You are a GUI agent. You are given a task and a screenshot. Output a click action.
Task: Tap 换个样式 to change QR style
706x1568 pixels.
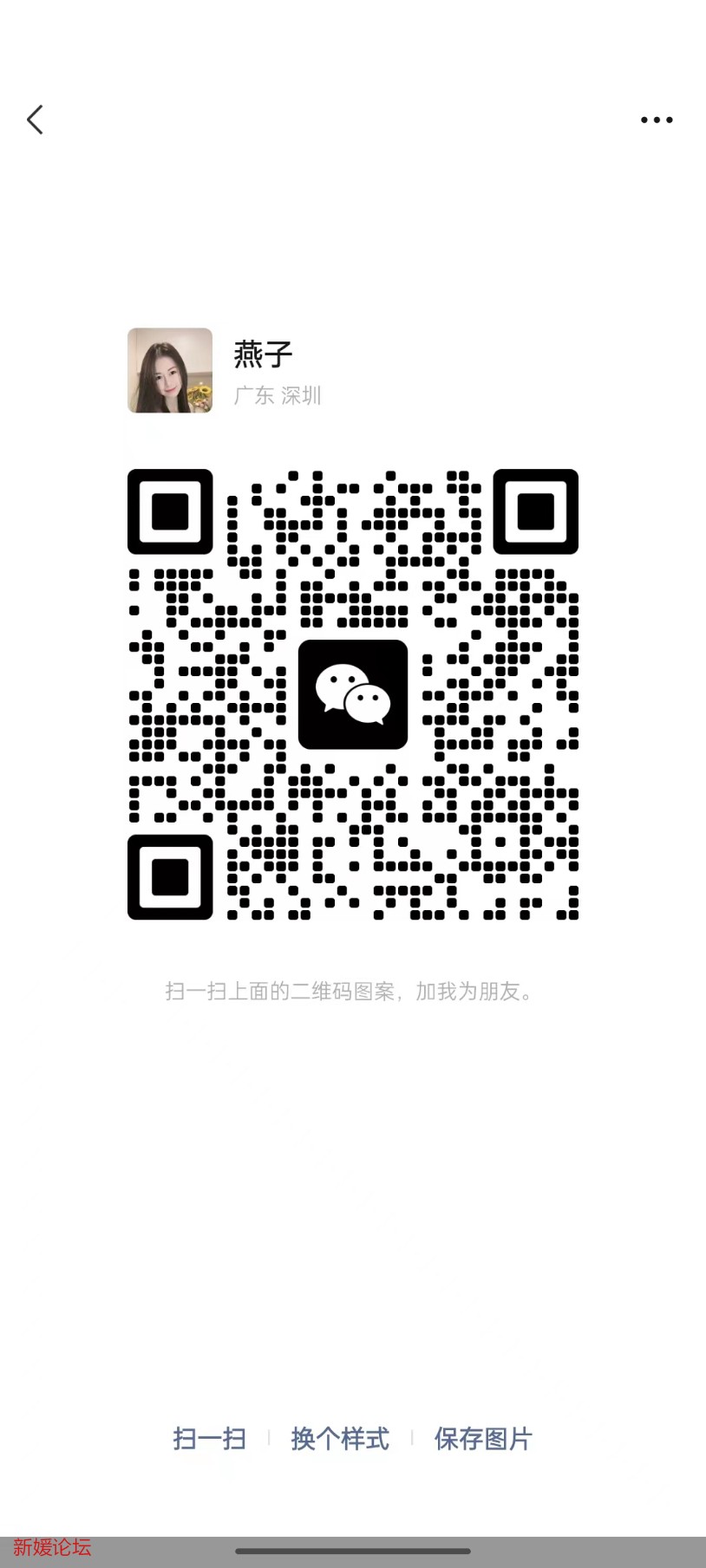click(x=339, y=1439)
